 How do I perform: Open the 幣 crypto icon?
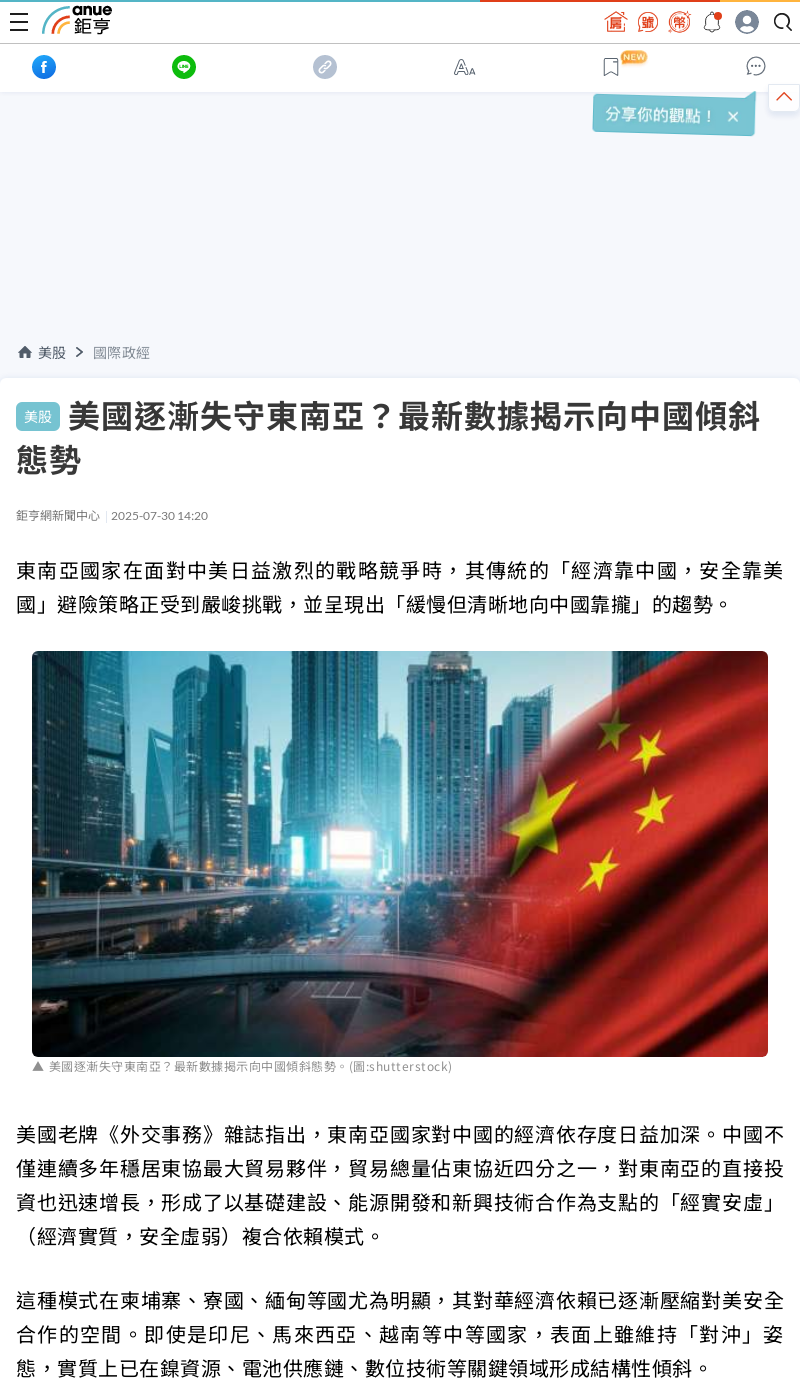pyautogui.click(x=680, y=22)
